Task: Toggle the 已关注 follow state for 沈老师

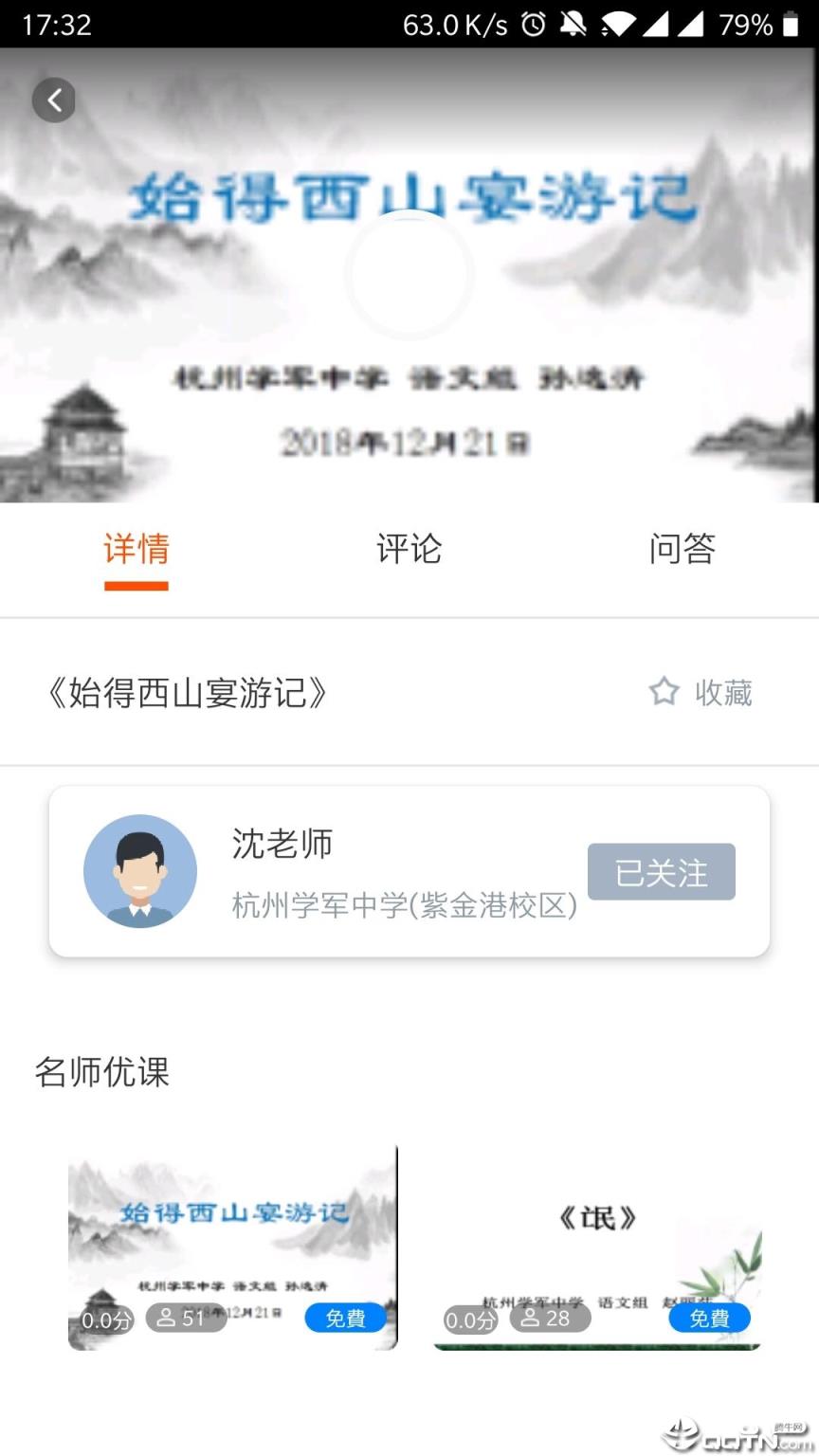Action: [662, 871]
